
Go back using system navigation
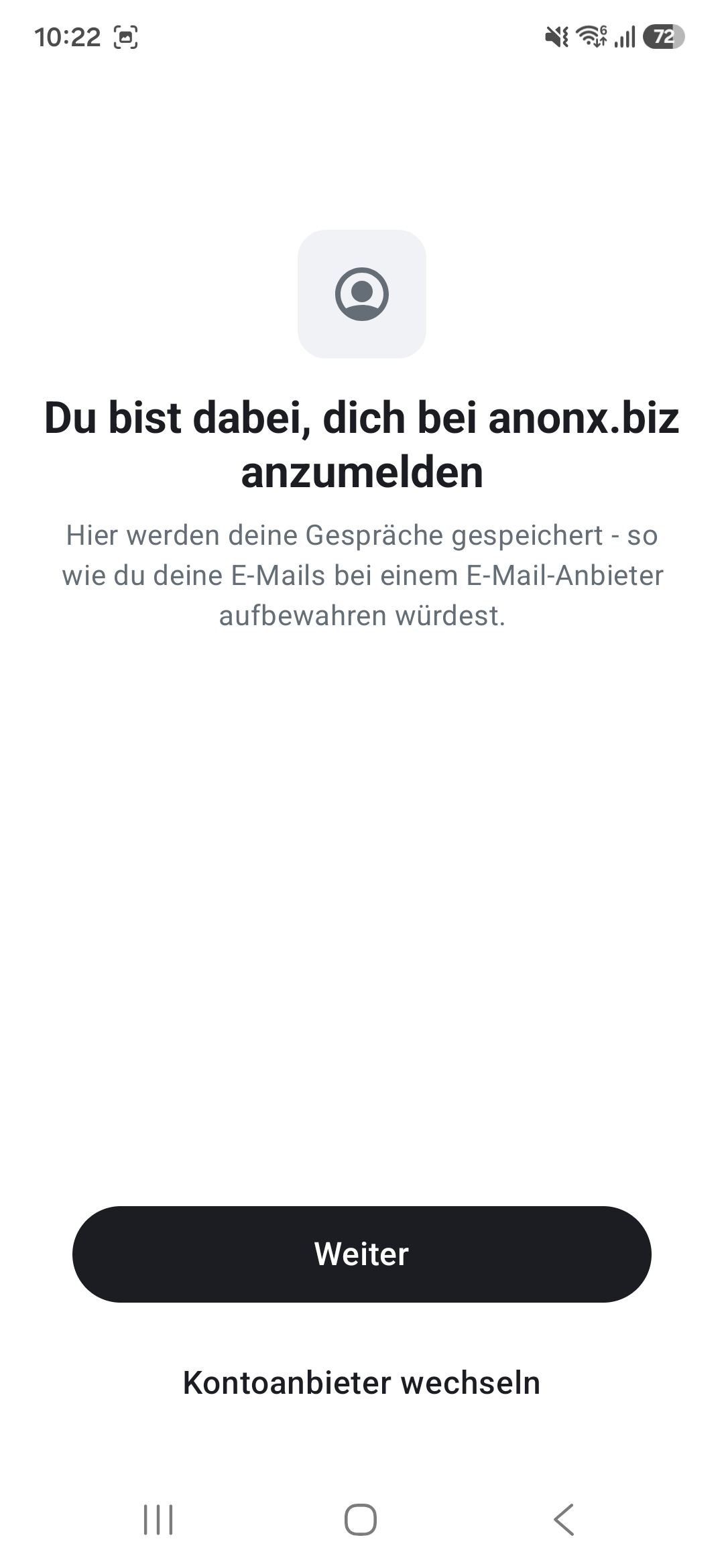pyautogui.click(x=564, y=1519)
